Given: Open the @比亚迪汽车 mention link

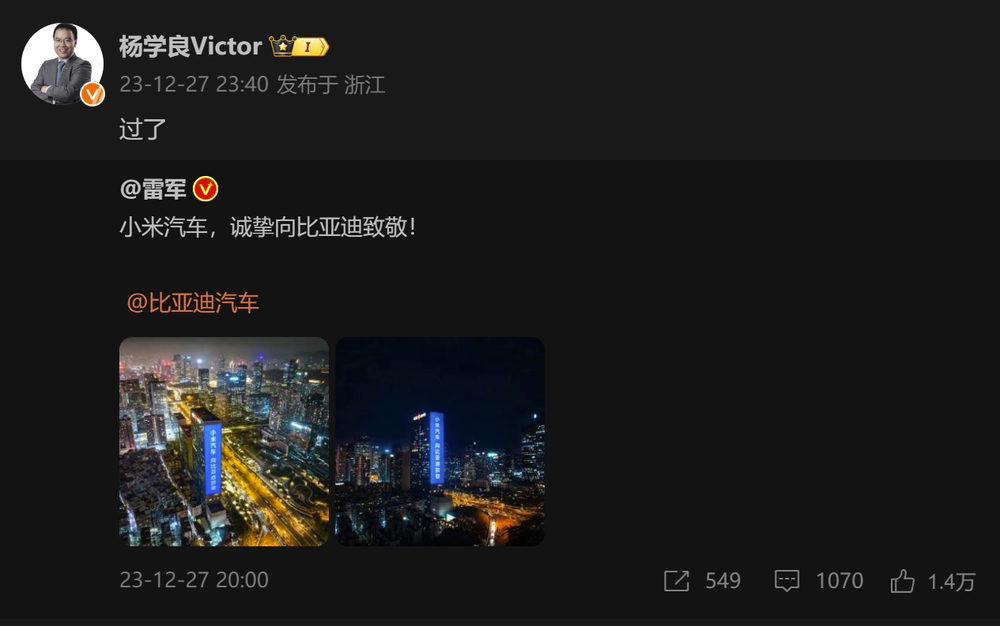Looking at the screenshot, I should pos(192,303).
